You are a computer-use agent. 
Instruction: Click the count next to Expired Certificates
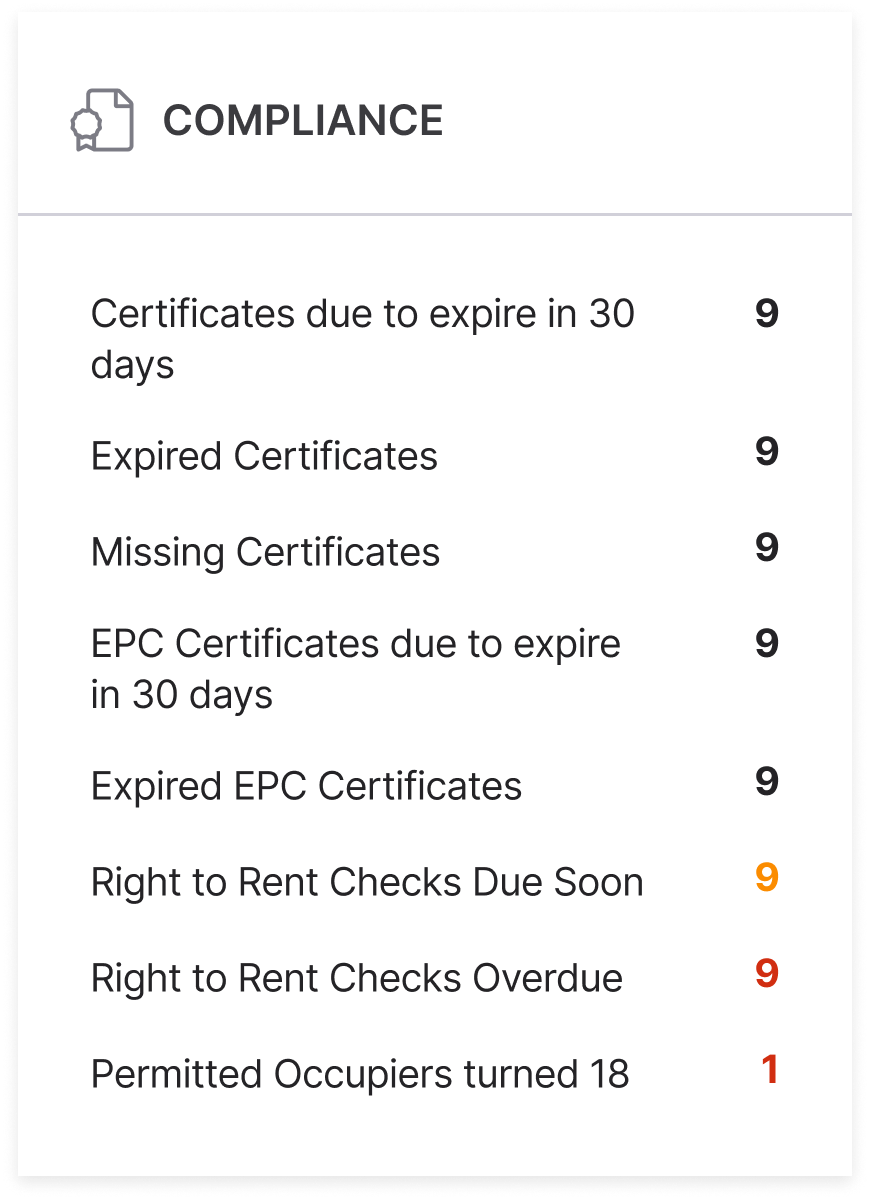(766, 454)
